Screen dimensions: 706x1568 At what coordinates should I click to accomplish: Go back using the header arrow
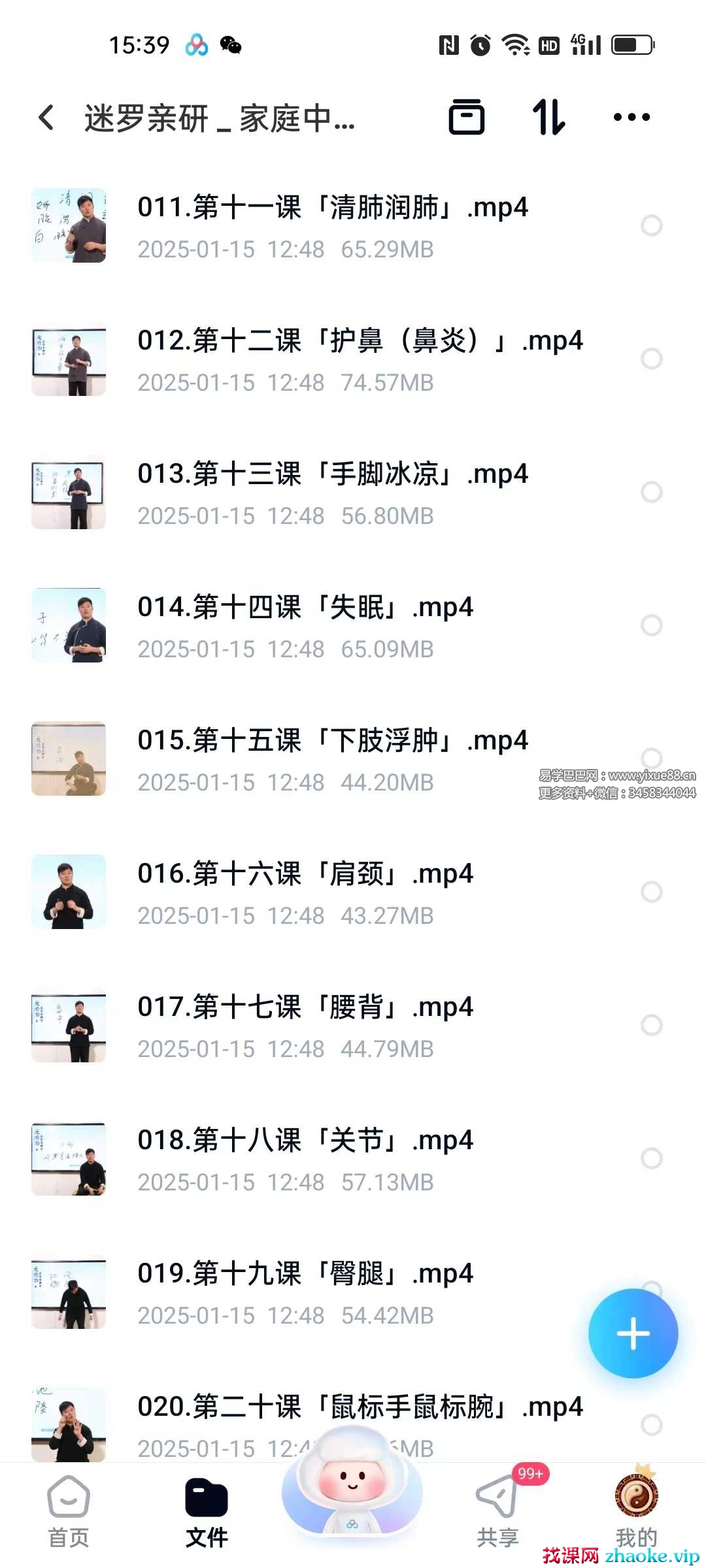pos(46,118)
